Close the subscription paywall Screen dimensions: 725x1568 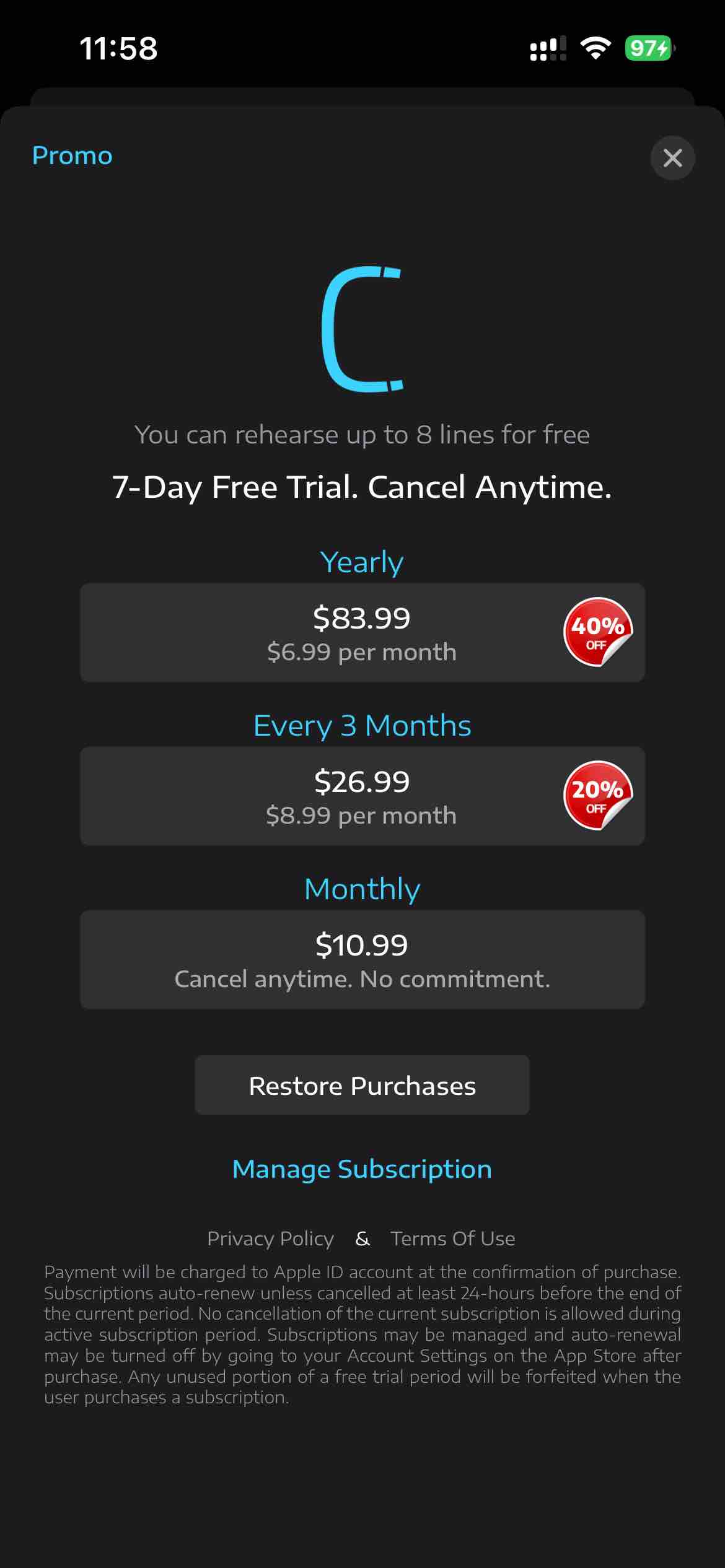coord(672,158)
